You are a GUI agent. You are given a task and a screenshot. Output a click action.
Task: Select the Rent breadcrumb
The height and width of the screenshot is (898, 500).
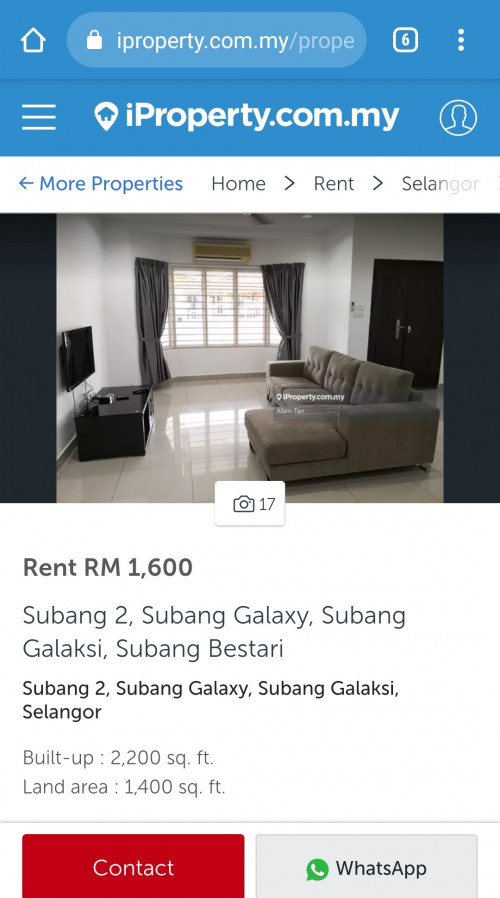click(334, 184)
